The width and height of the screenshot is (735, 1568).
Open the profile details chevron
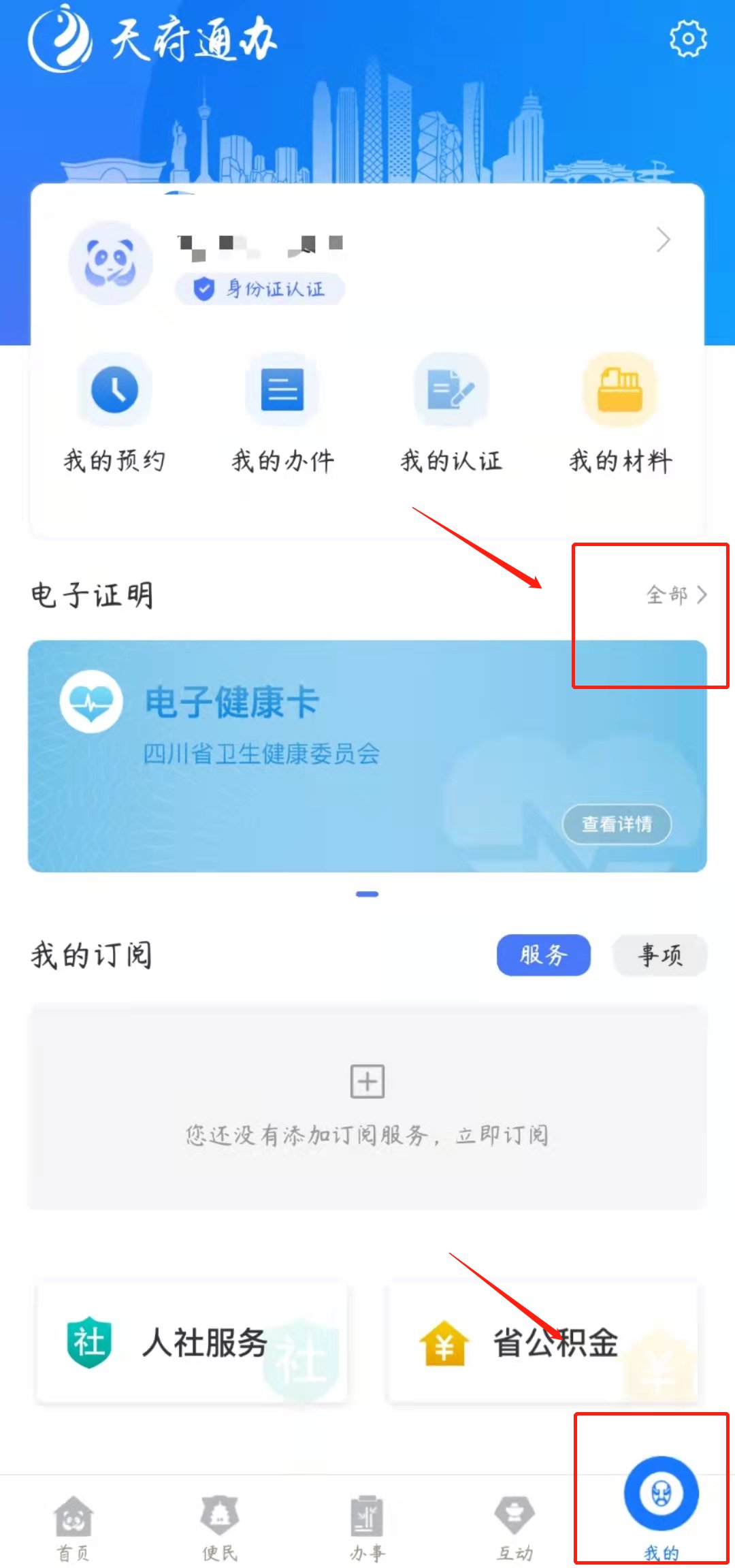[x=663, y=240]
